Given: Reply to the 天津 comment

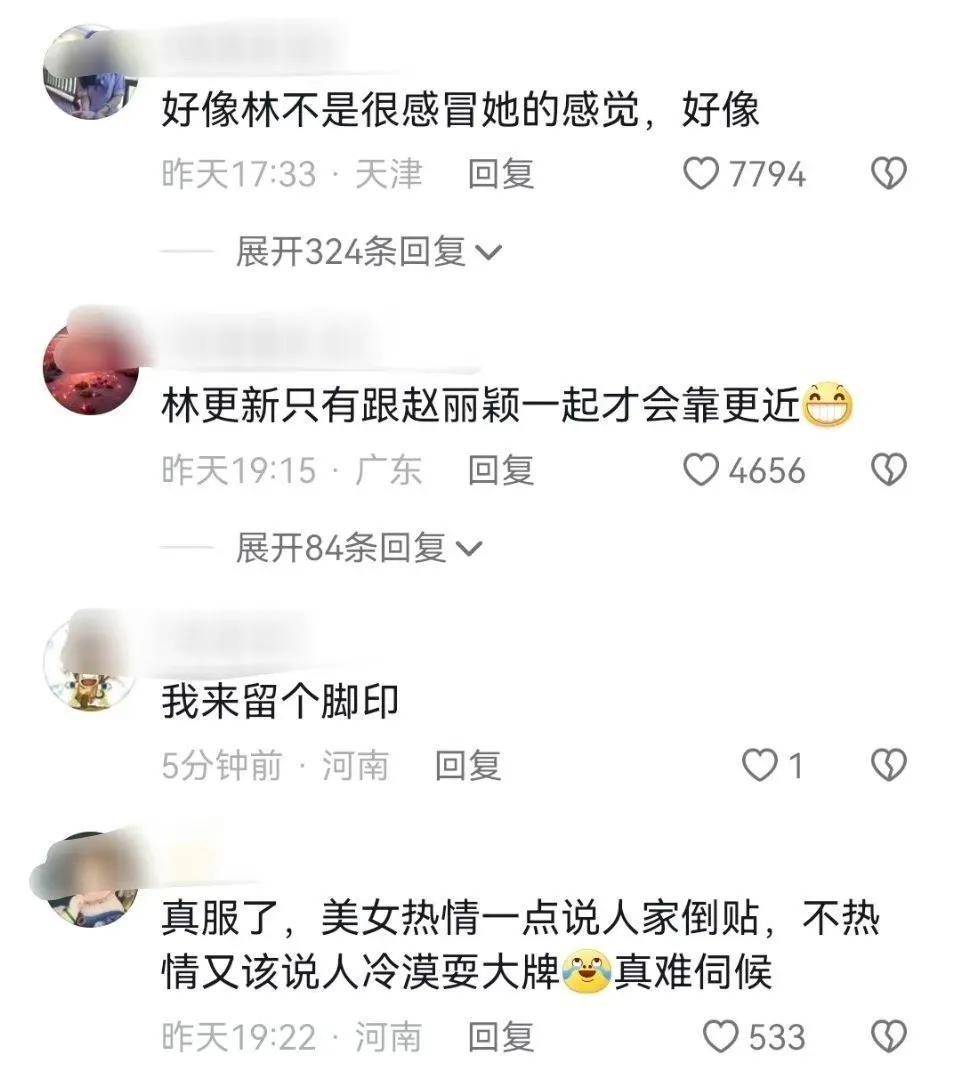Looking at the screenshot, I should pos(501,174).
